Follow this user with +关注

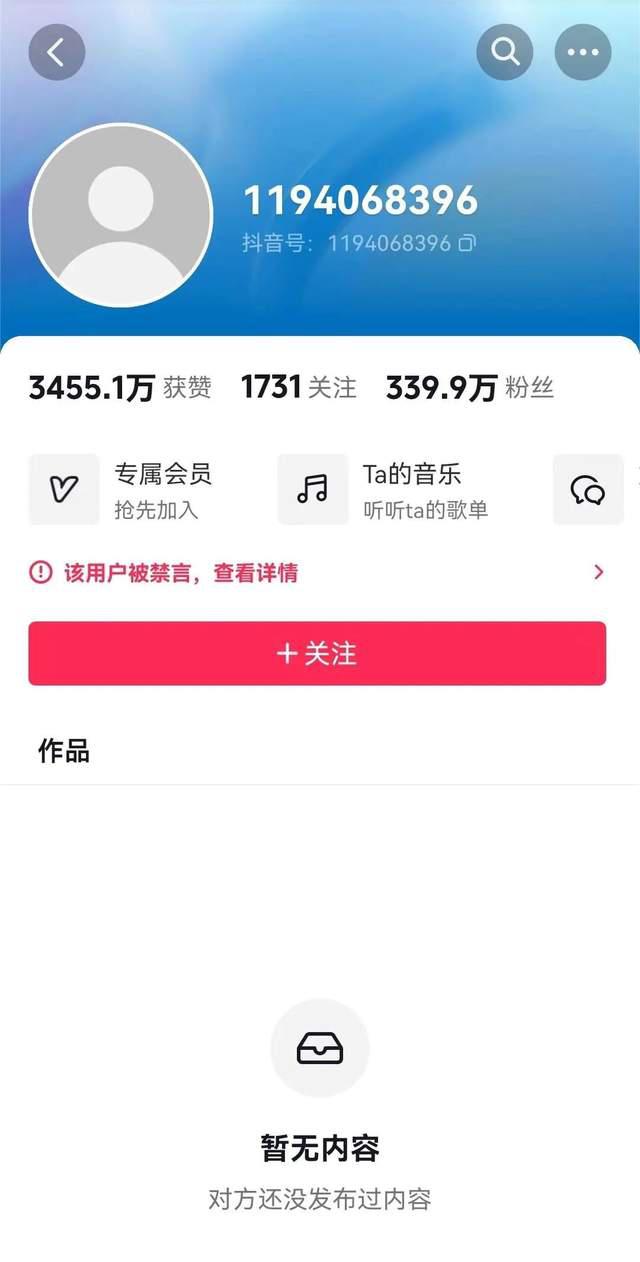(x=317, y=654)
